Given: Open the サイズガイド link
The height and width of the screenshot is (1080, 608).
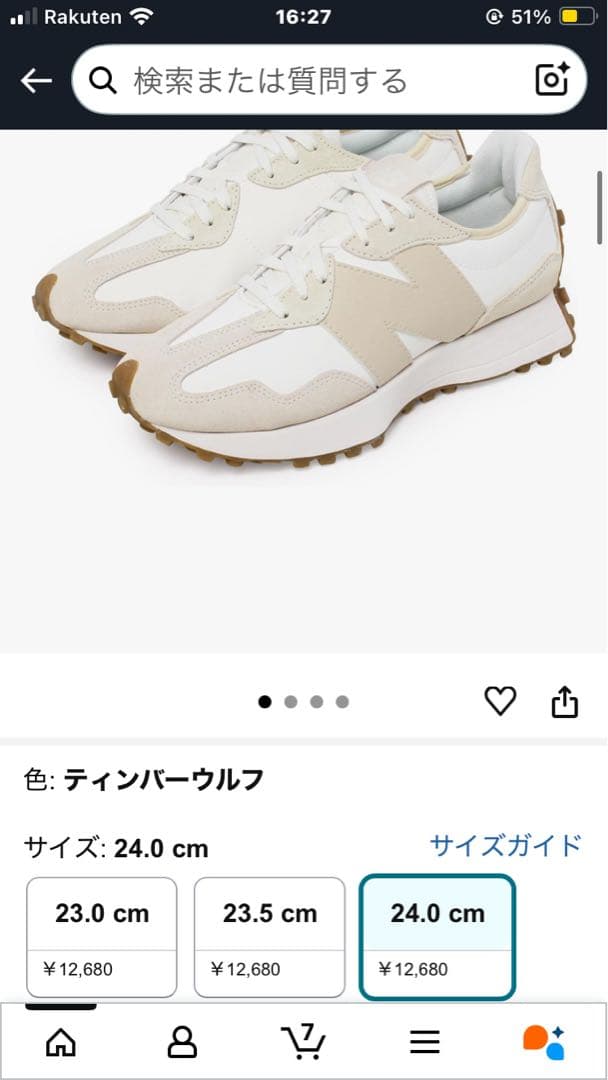Looking at the screenshot, I should [x=505, y=846].
